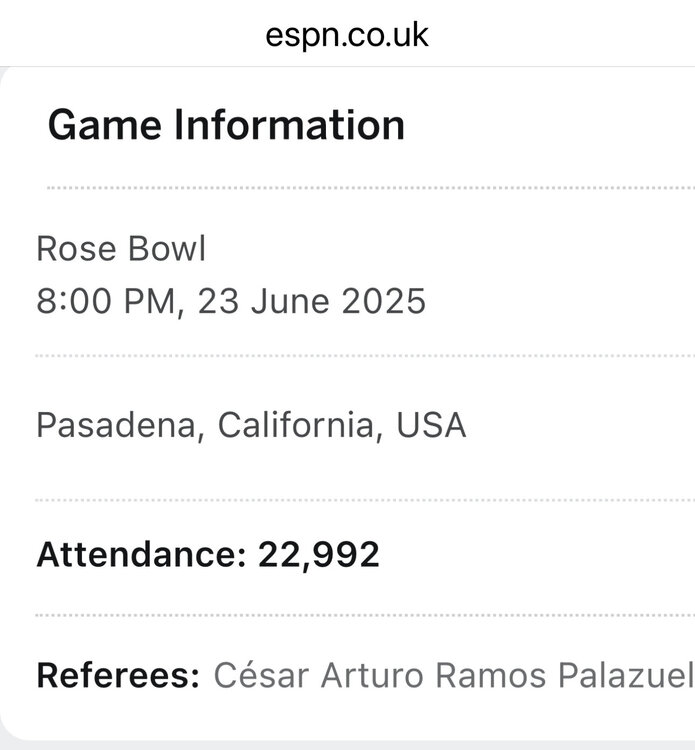The width and height of the screenshot is (695, 750).
Task: Tap the espn.co.uk address bar
Action: 347,35
